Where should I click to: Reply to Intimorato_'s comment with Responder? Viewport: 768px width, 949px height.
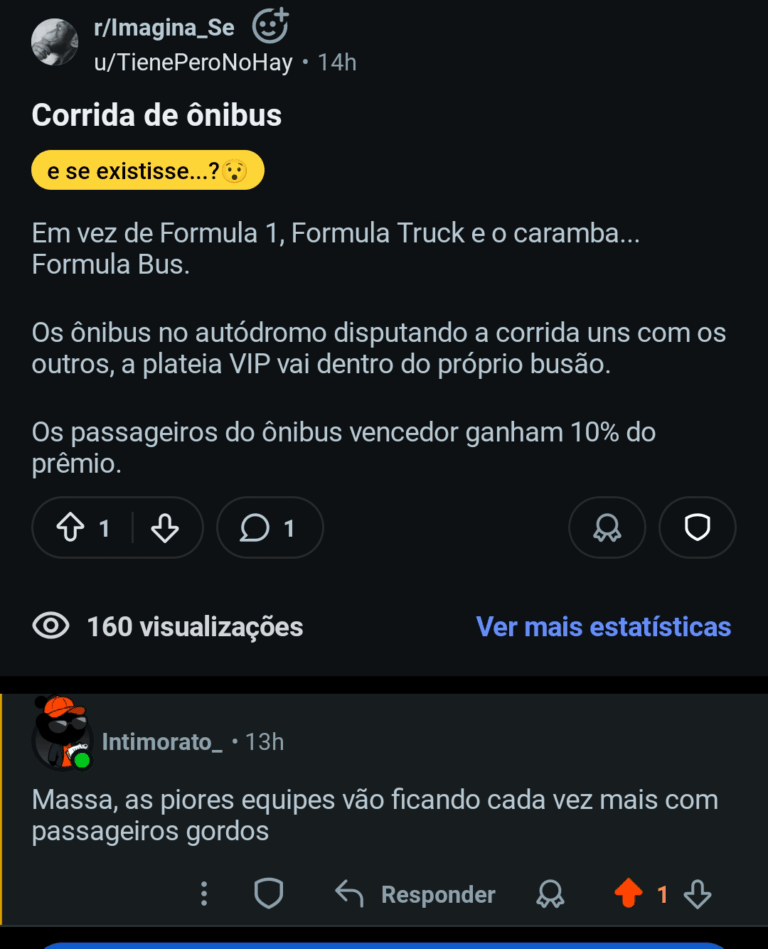pyautogui.click(x=415, y=894)
